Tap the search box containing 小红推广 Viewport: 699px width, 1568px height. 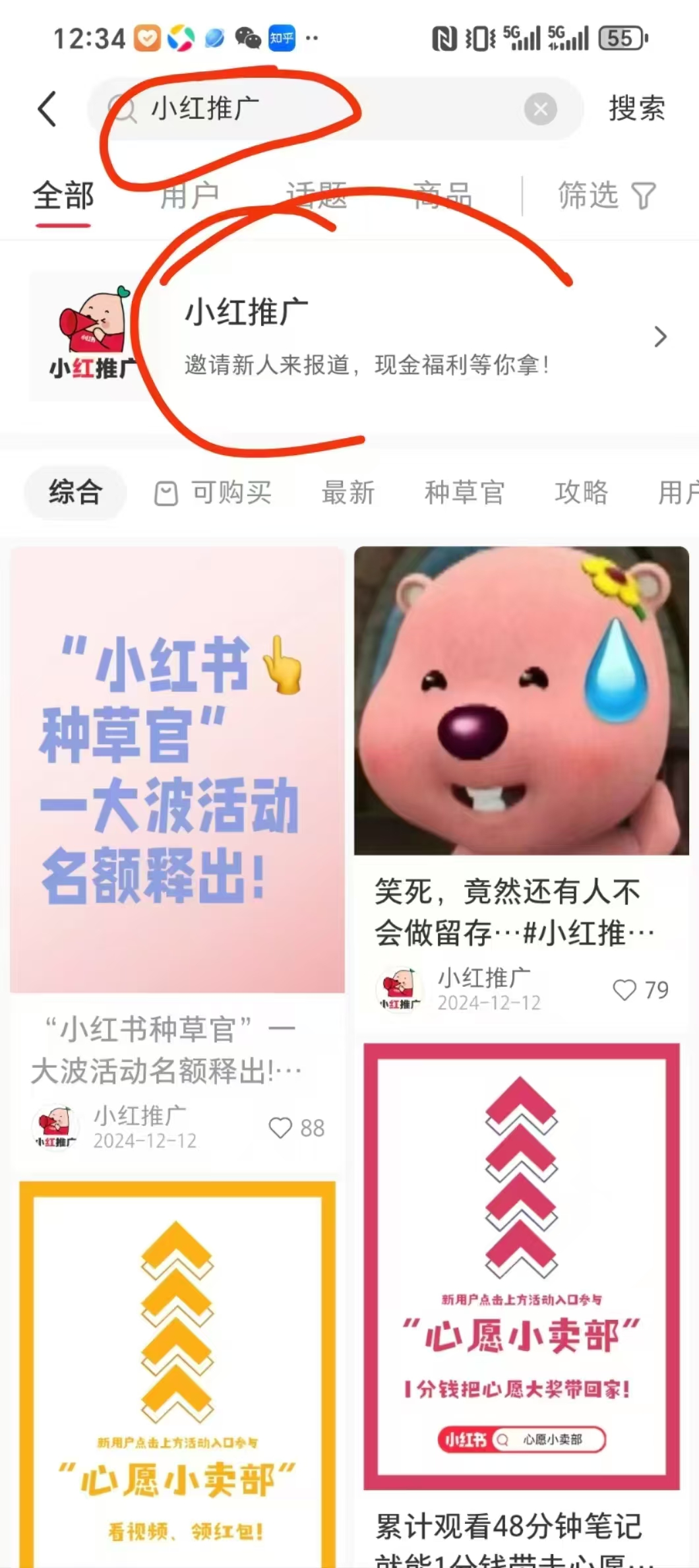pos(335,109)
